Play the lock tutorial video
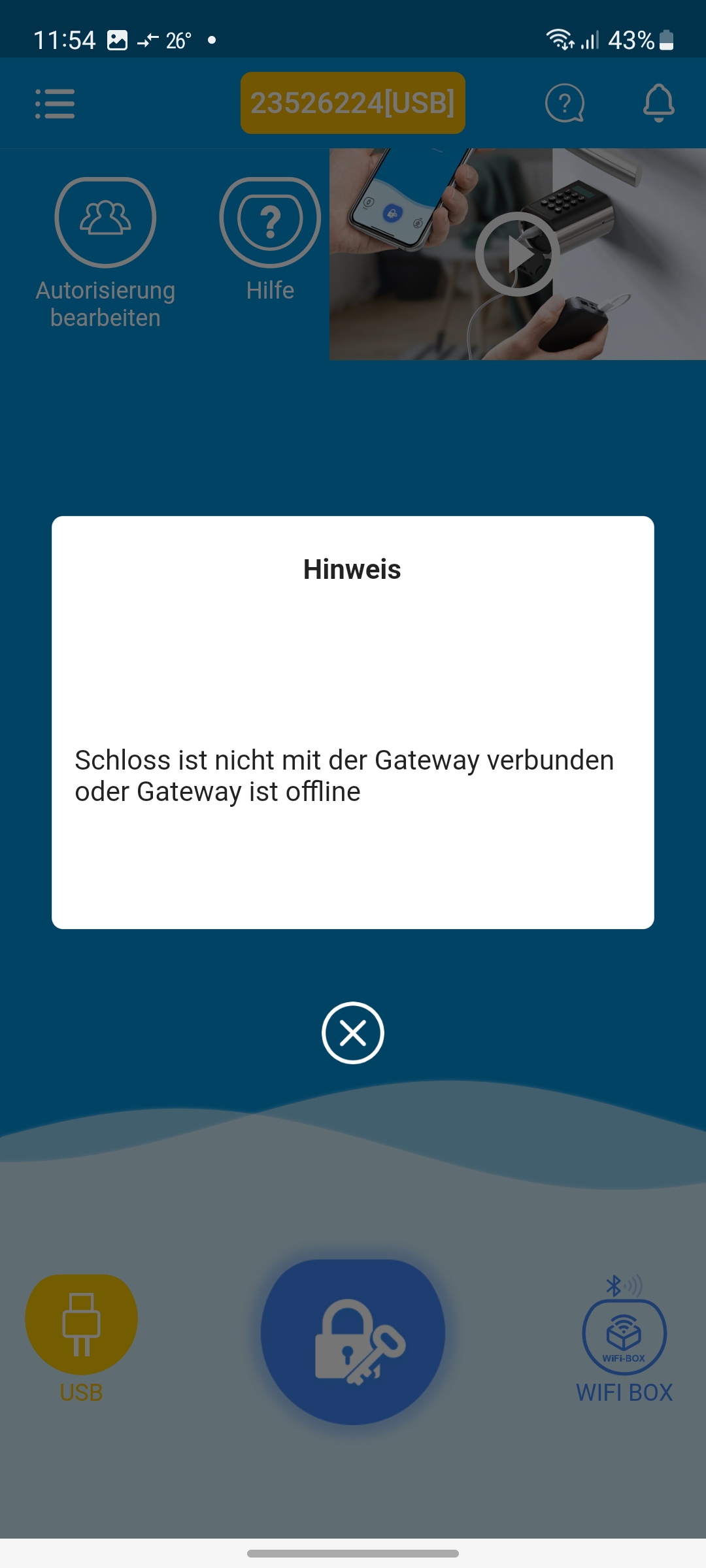 coord(517,254)
